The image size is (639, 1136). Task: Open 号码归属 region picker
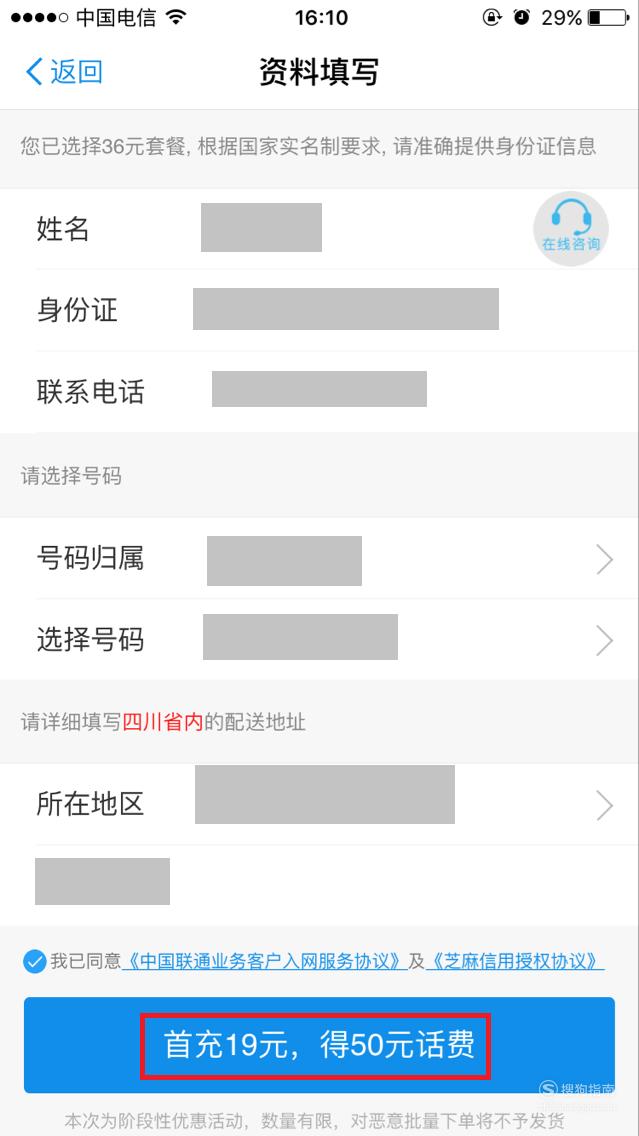point(320,559)
